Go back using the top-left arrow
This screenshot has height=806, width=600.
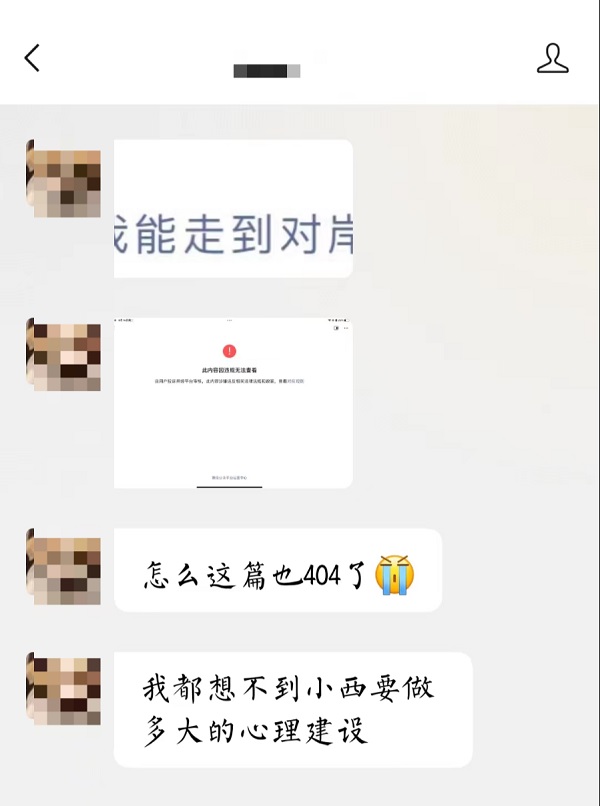point(32,58)
